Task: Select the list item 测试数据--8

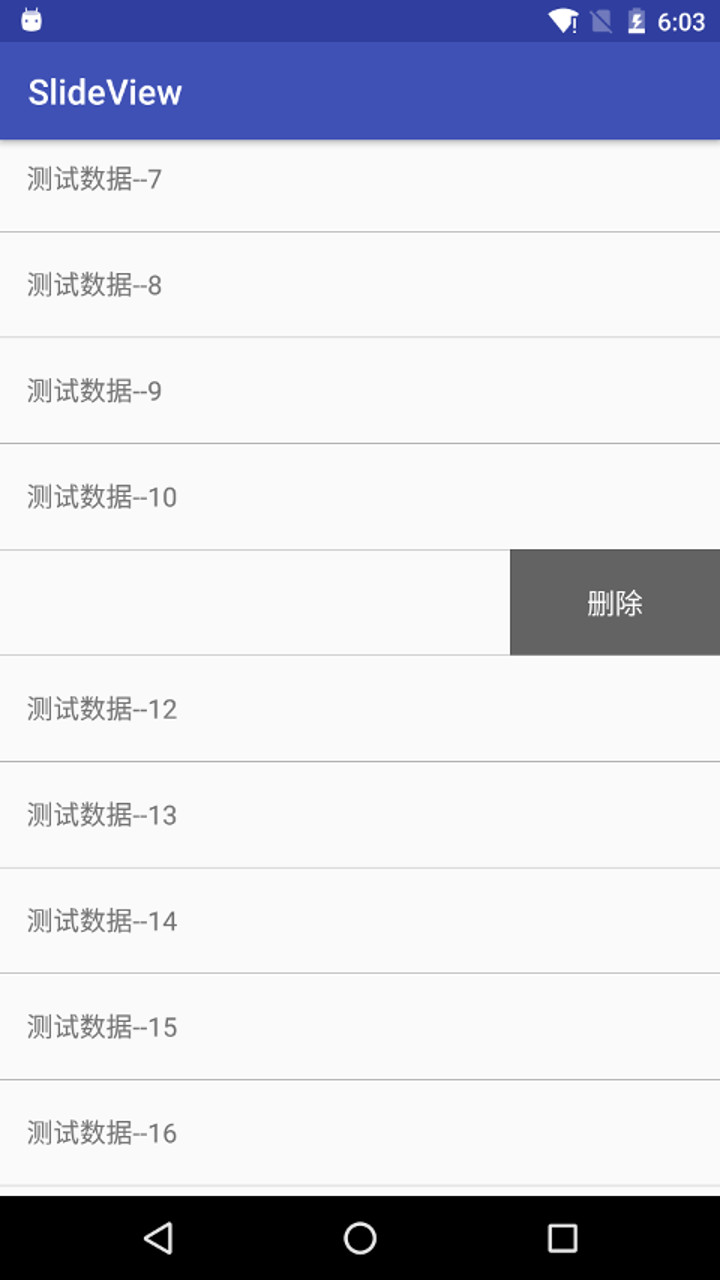Action: pos(360,285)
